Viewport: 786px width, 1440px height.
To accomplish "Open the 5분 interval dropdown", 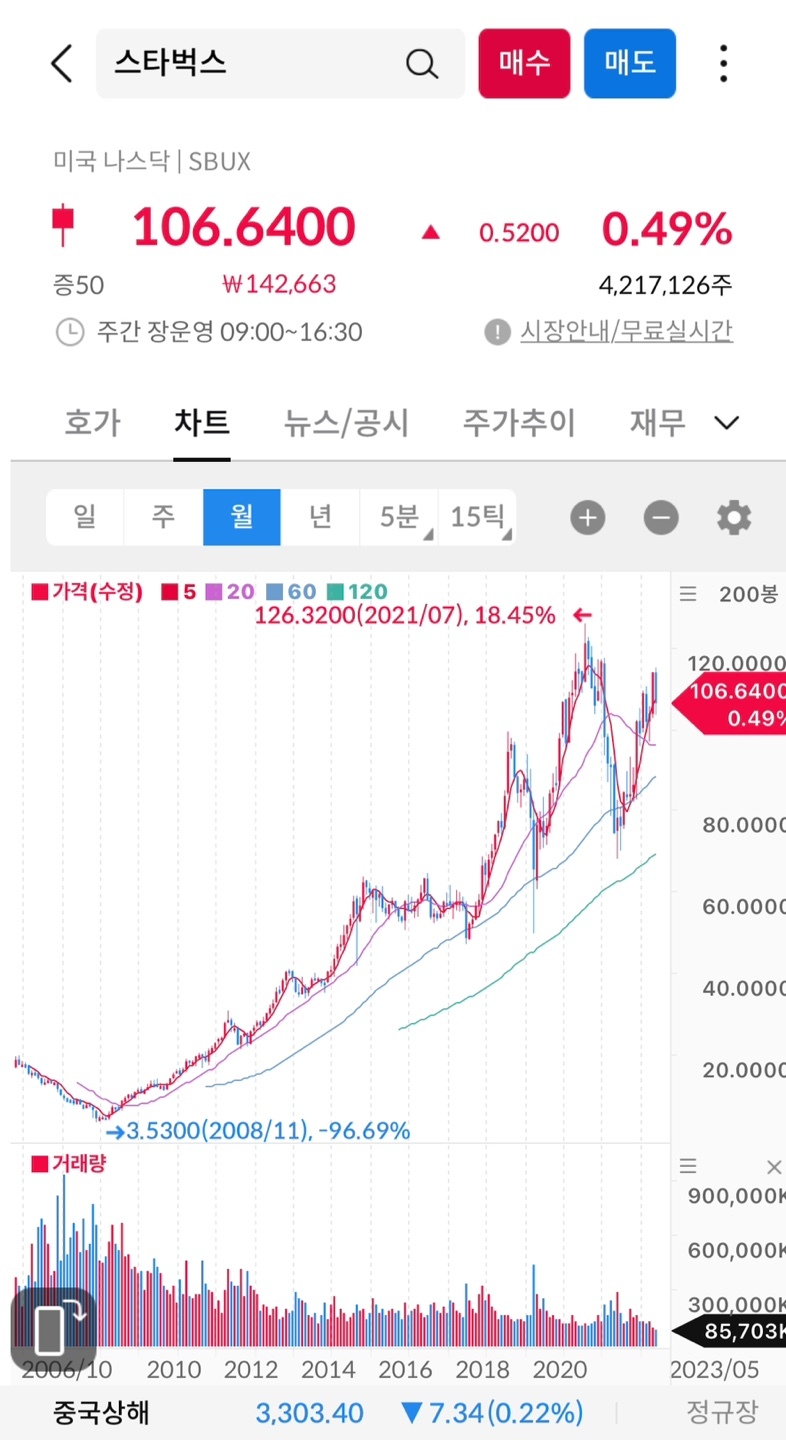I will coord(399,517).
